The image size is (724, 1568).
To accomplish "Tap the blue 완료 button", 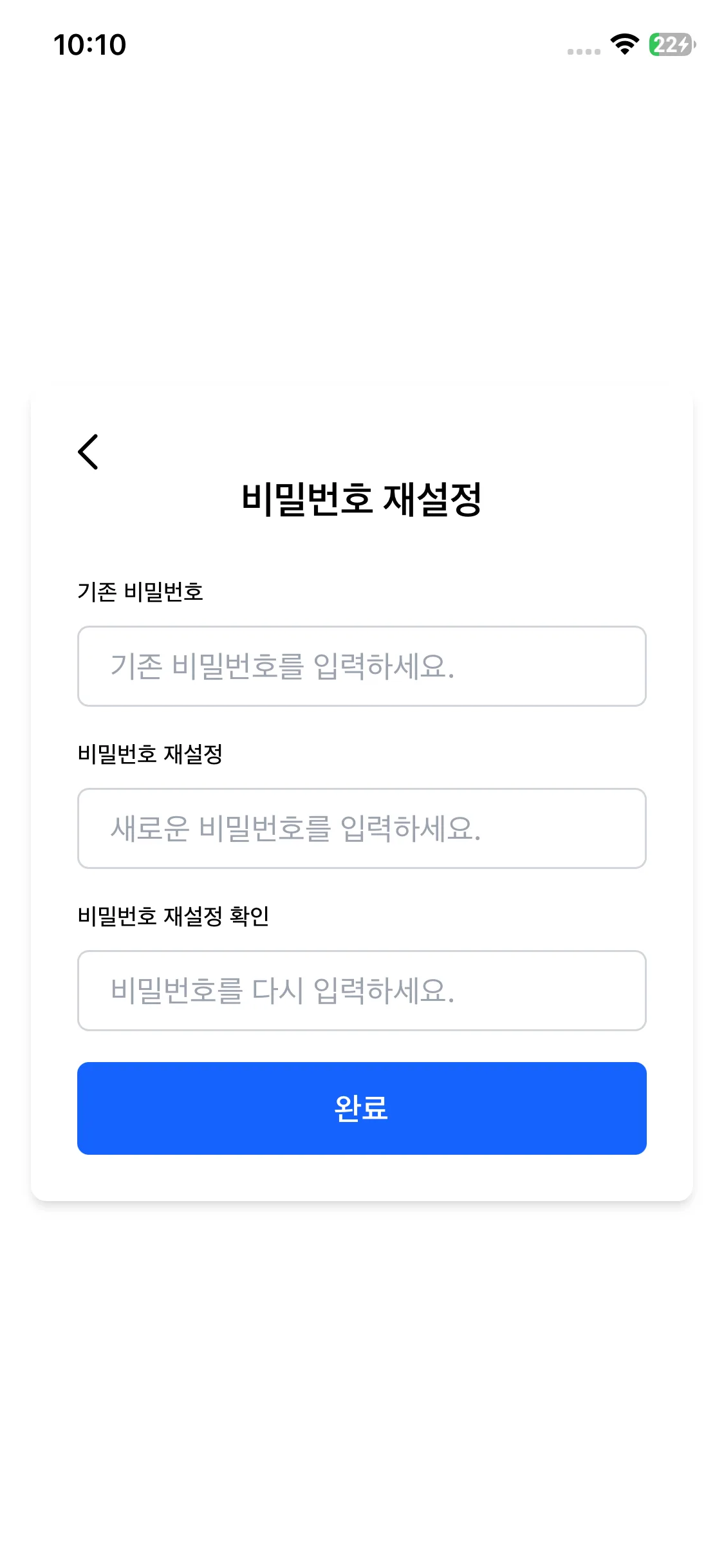I will point(362,1108).
